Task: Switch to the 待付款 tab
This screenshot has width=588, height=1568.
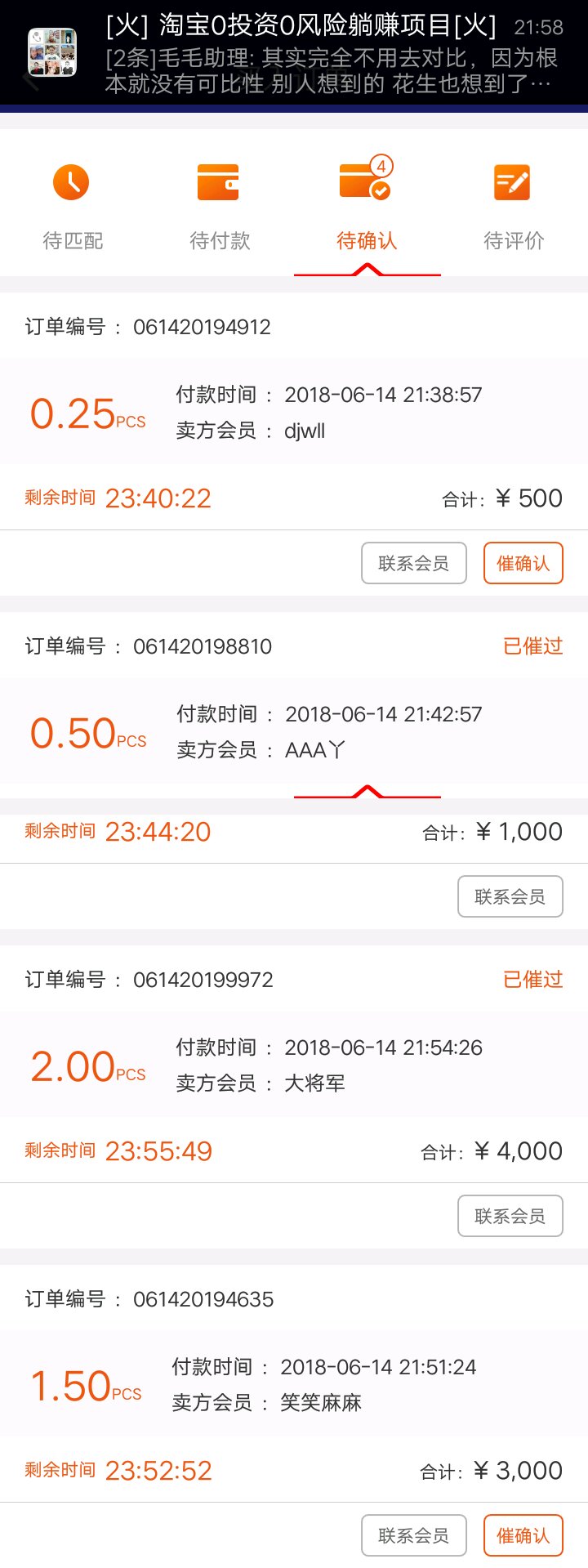Action: point(219,205)
